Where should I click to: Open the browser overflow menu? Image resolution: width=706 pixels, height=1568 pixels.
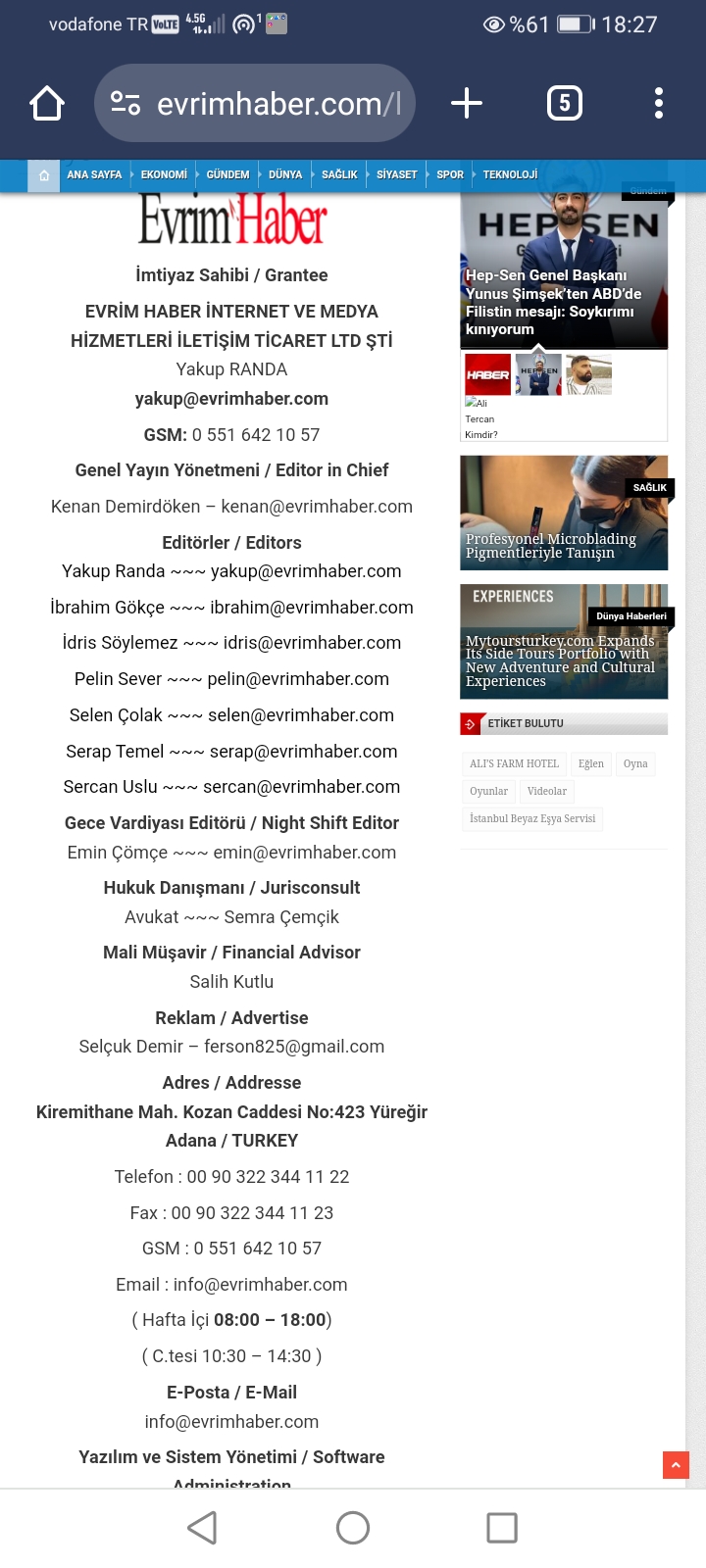click(659, 103)
